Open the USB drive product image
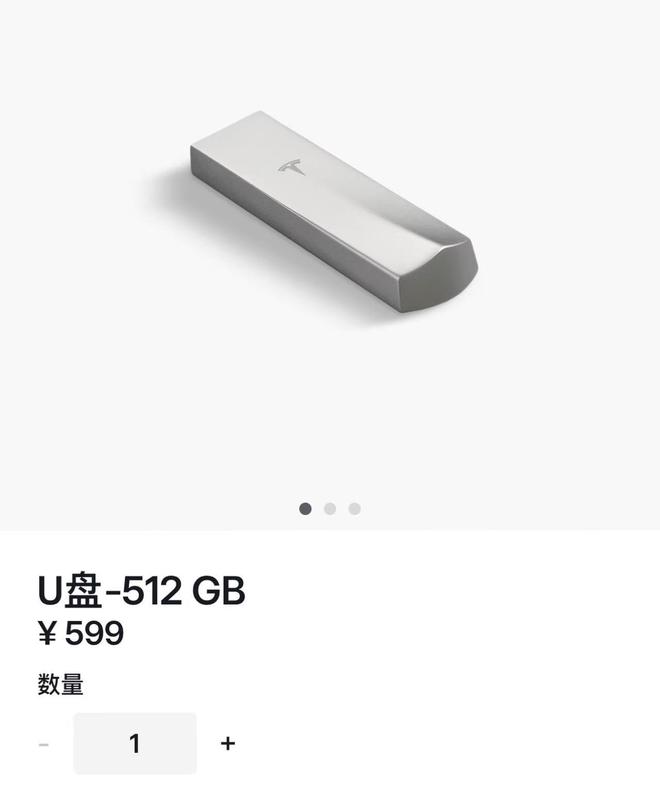The image size is (660, 809). coord(333,220)
